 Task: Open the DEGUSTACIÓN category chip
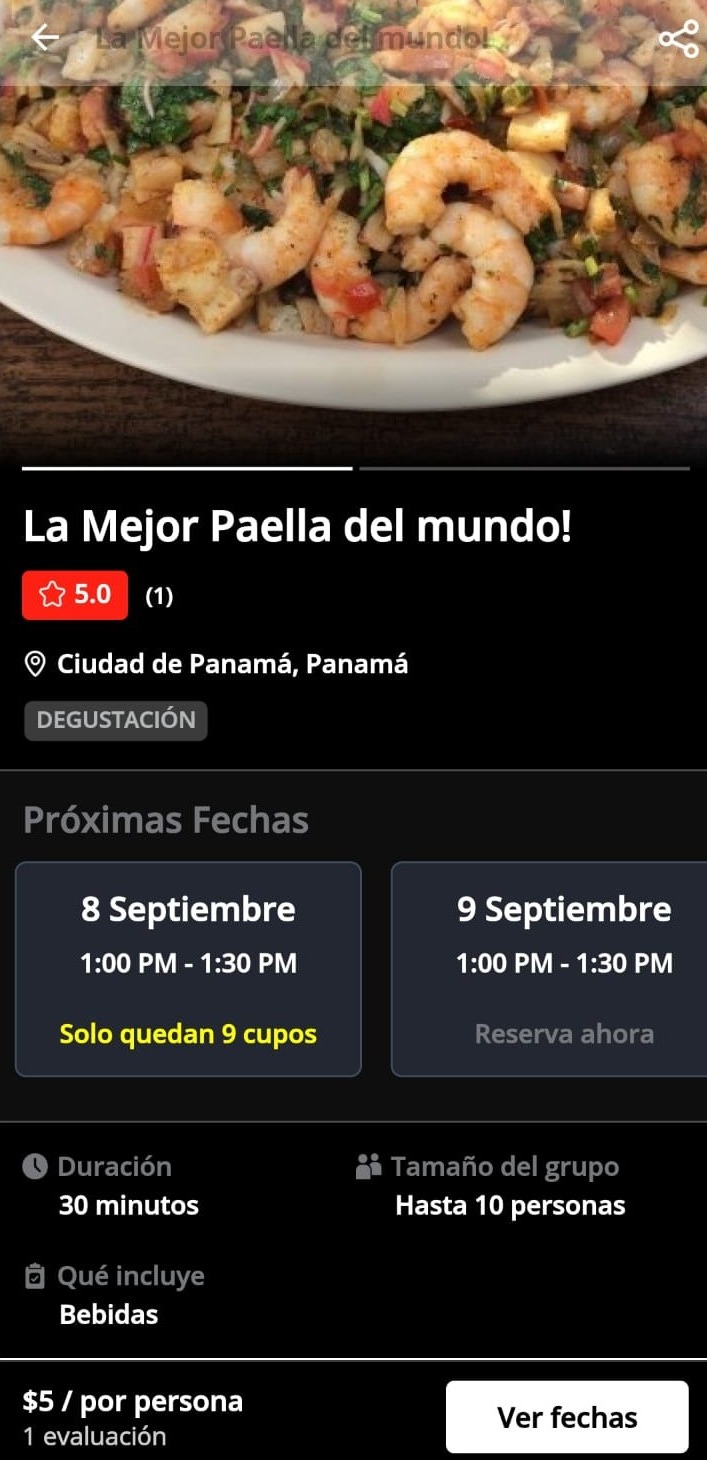[116, 720]
